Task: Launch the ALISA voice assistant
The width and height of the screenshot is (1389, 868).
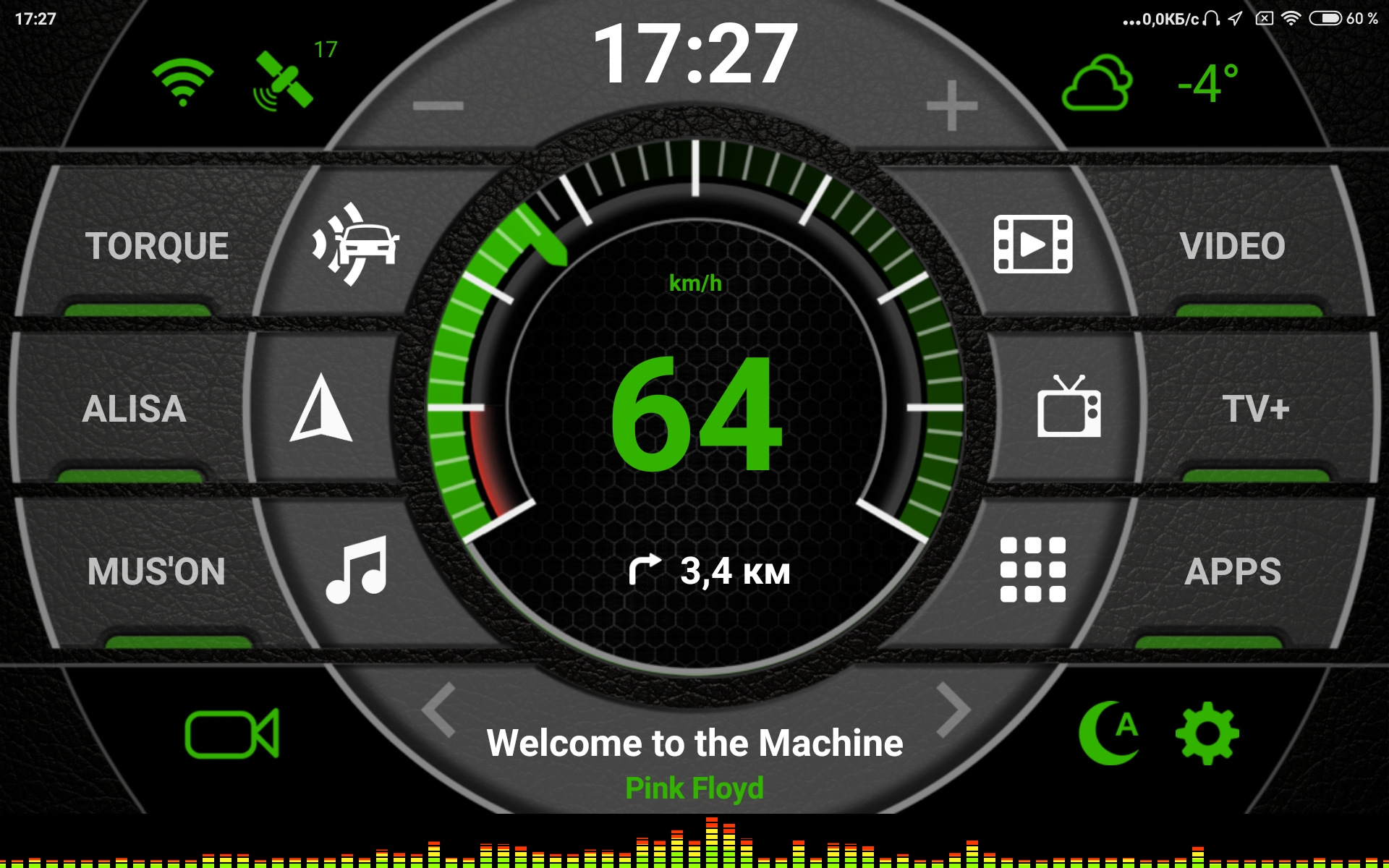Action: tap(135, 409)
